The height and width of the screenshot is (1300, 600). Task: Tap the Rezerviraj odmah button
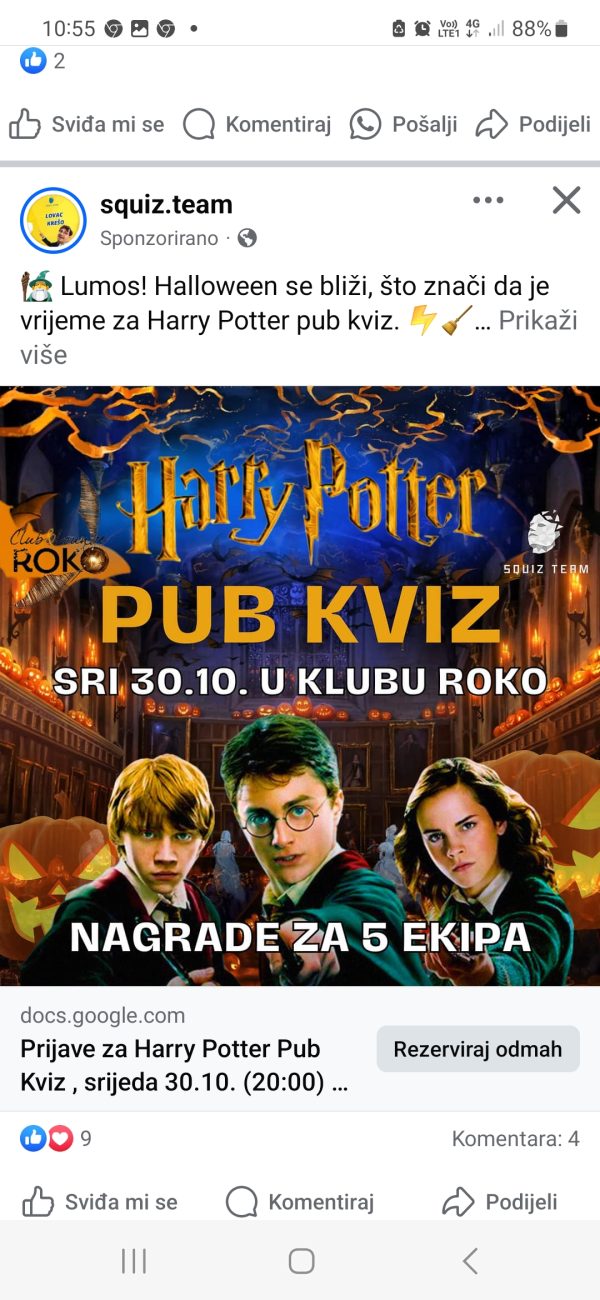pos(477,1049)
